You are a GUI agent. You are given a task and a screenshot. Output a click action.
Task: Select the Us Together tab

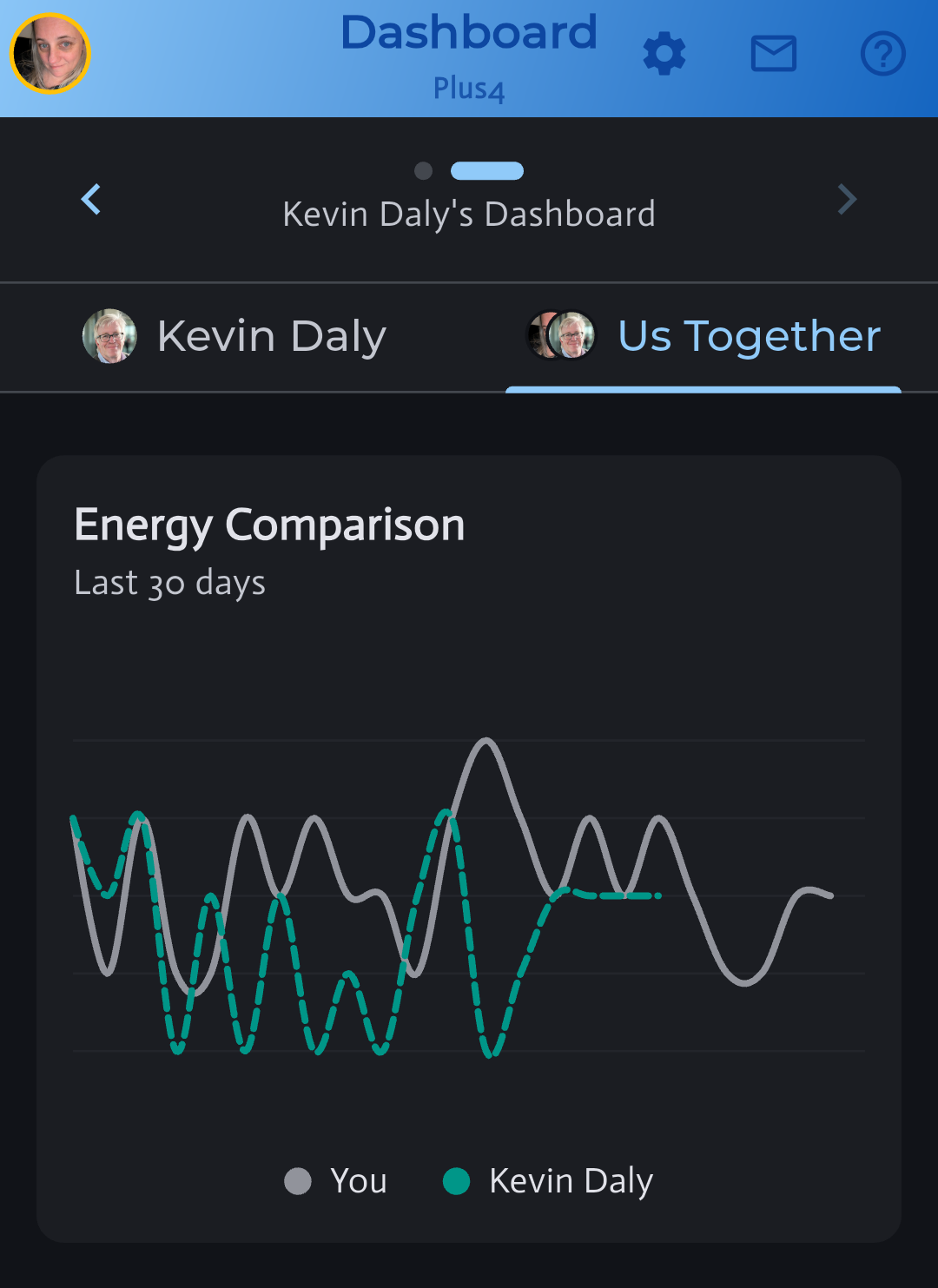click(x=703, y=337)
